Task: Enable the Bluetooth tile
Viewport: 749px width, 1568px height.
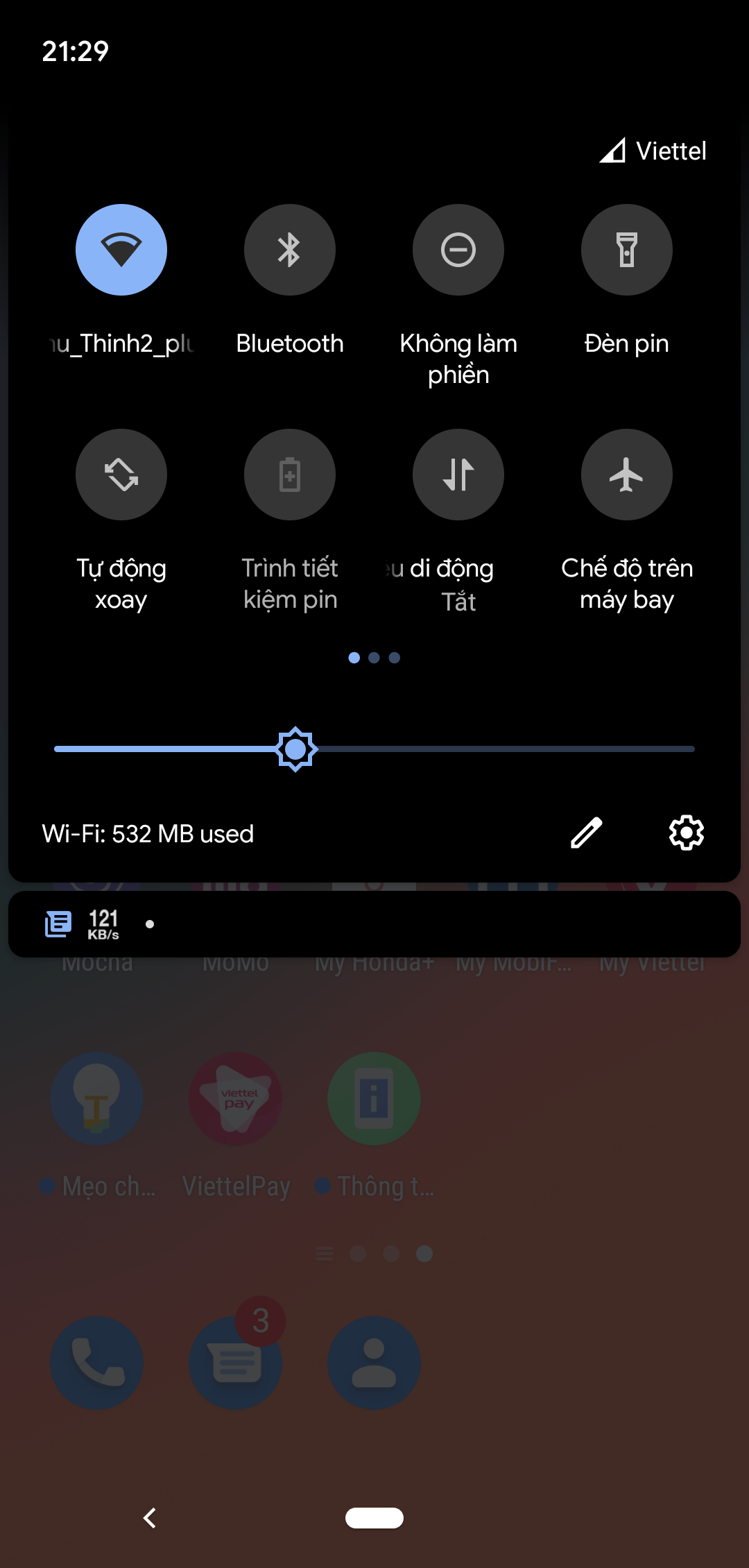Action: pyautogui.click(x=290, y=250)
